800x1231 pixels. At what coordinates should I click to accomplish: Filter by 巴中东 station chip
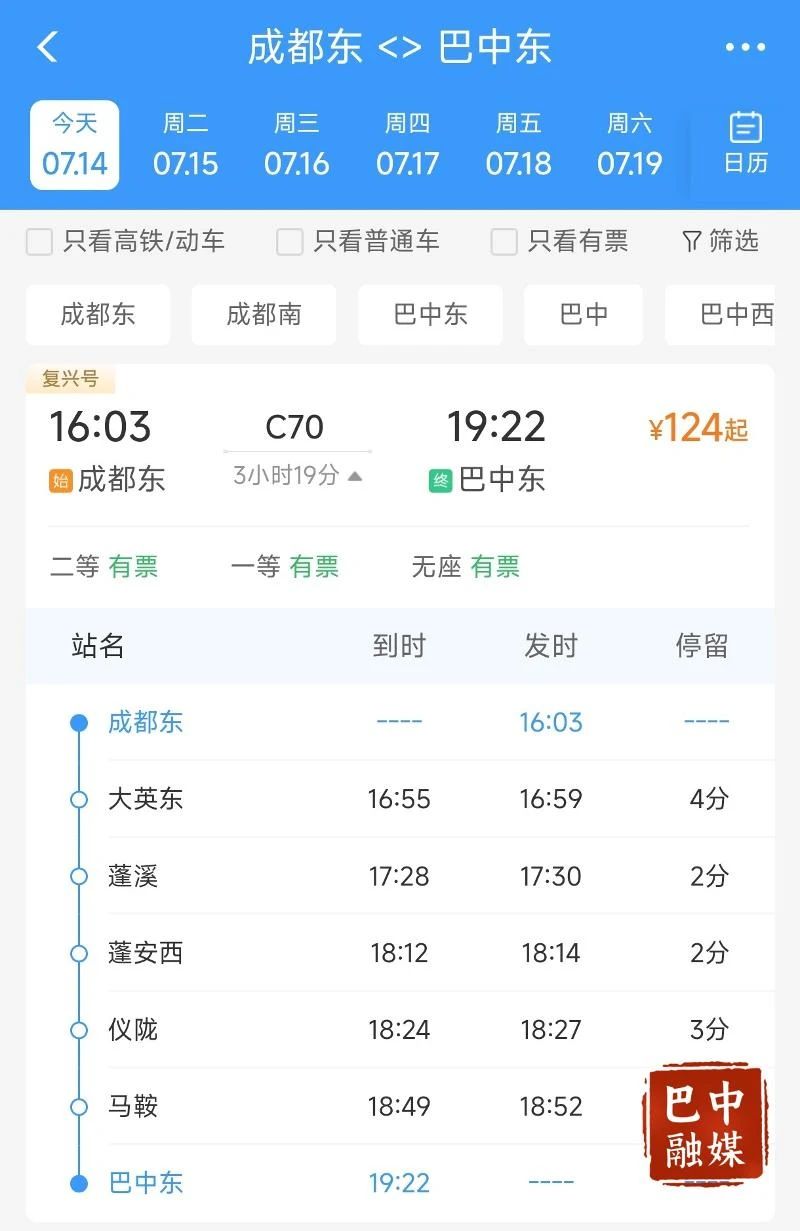[430, 315]
